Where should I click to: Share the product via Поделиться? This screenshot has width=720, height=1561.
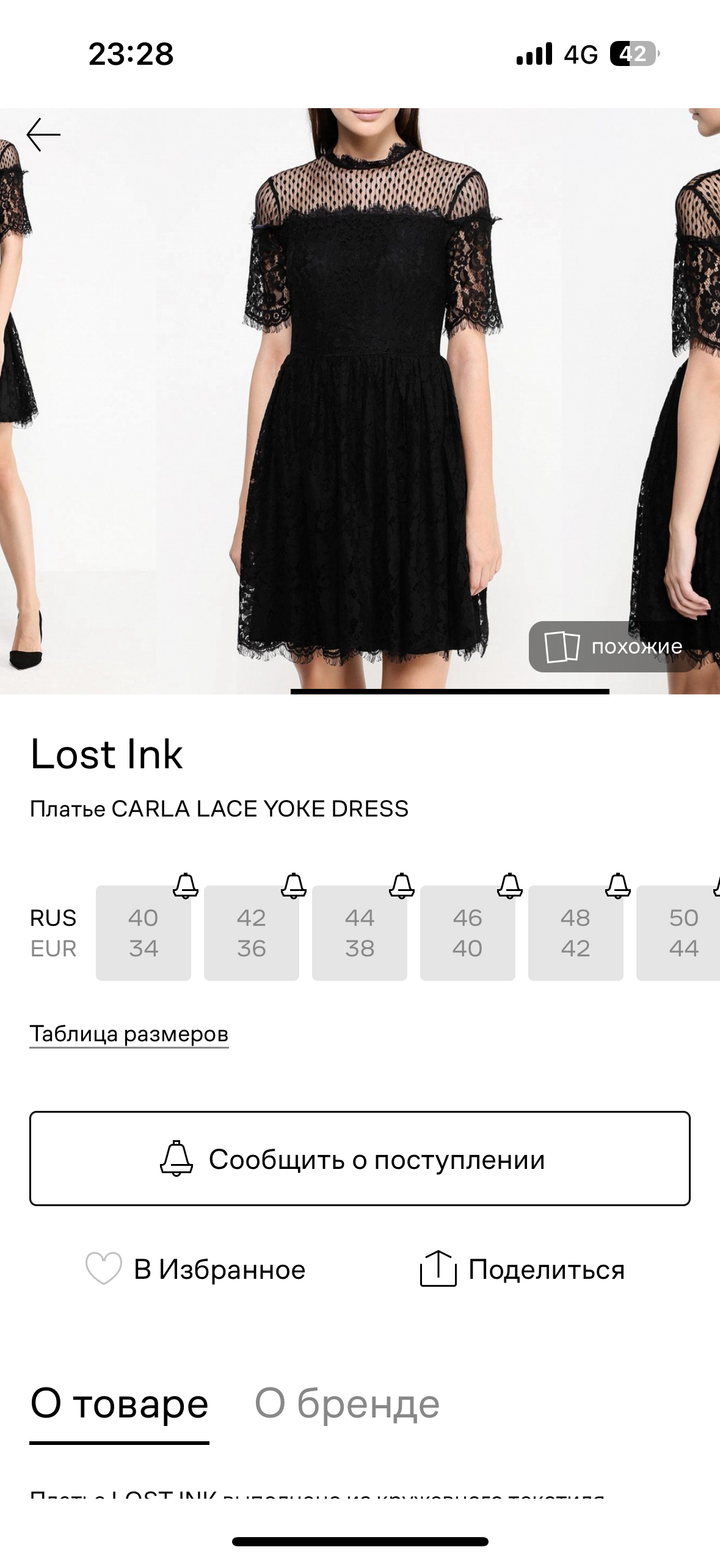pos(522,1269)
